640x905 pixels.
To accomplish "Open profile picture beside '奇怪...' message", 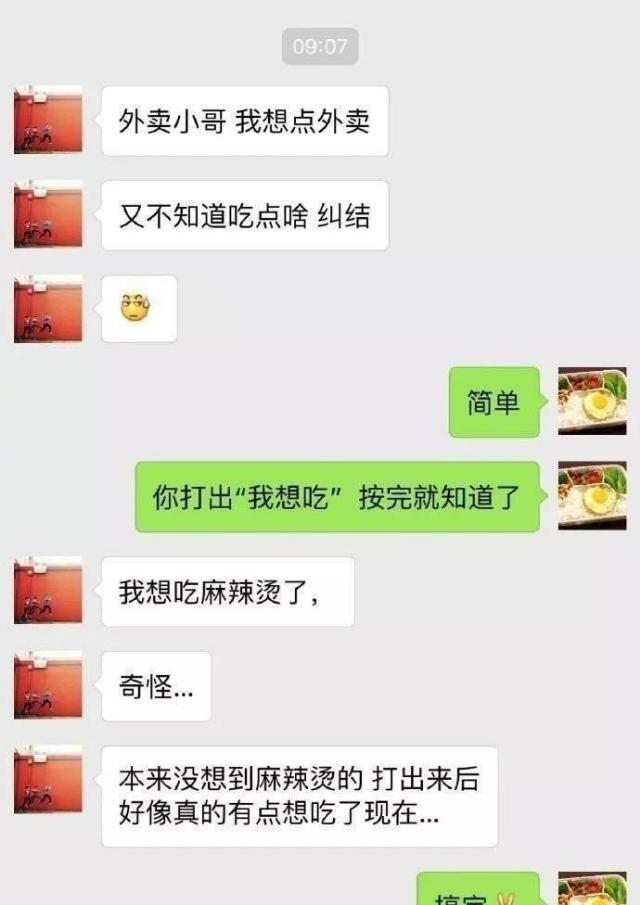I will 48,685.
